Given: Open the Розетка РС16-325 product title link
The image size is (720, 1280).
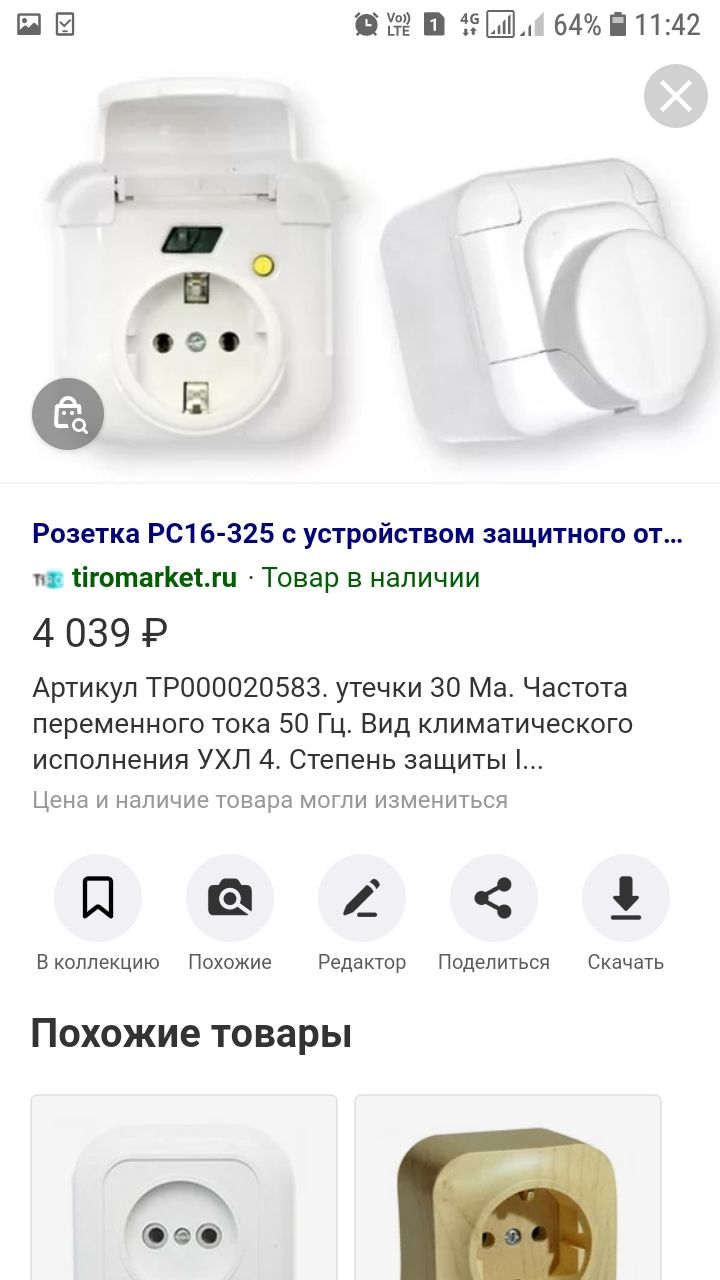Looking at the screenshot, I should (357, 533).
